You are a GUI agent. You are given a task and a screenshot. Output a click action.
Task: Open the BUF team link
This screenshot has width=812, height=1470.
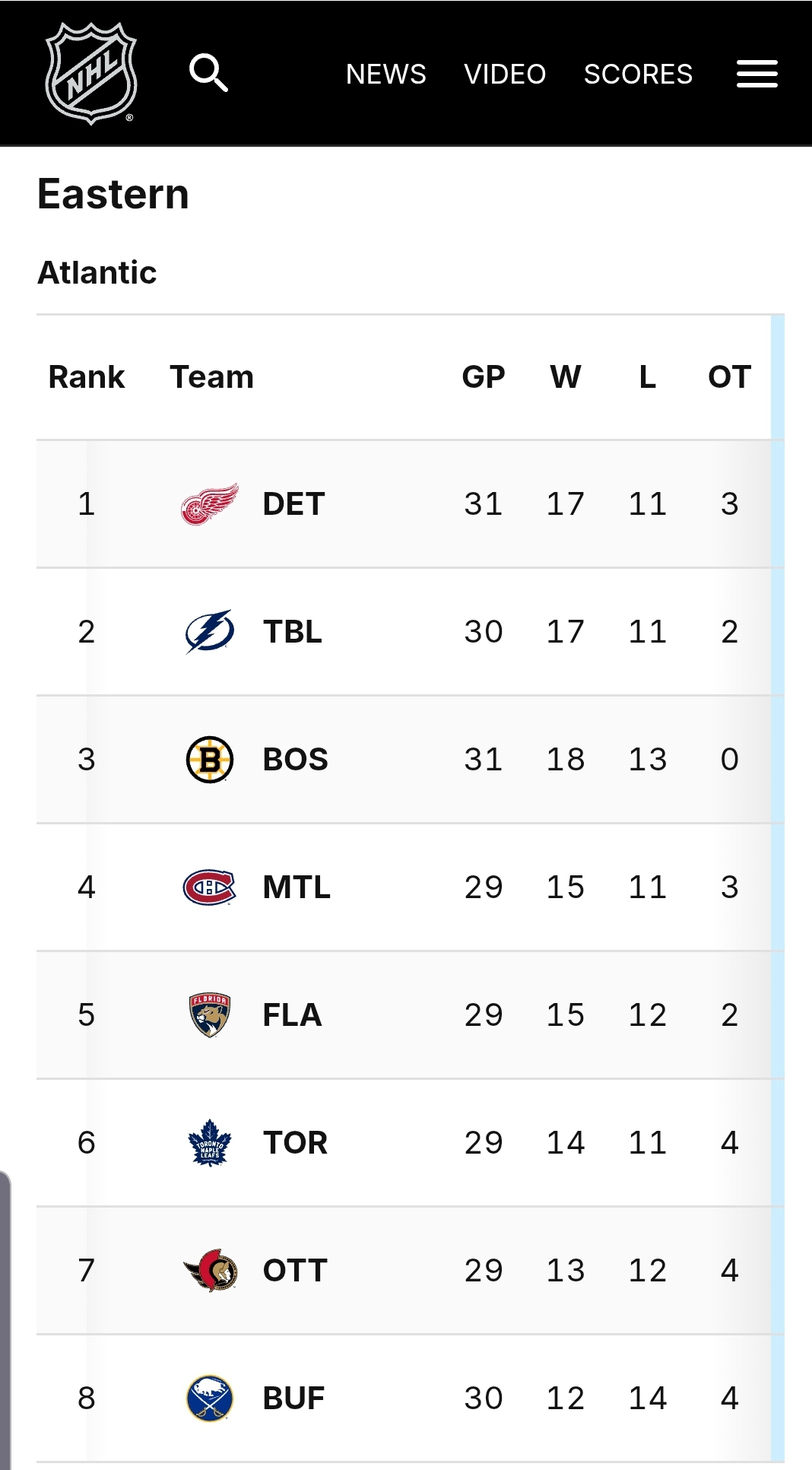(293, 1399)
